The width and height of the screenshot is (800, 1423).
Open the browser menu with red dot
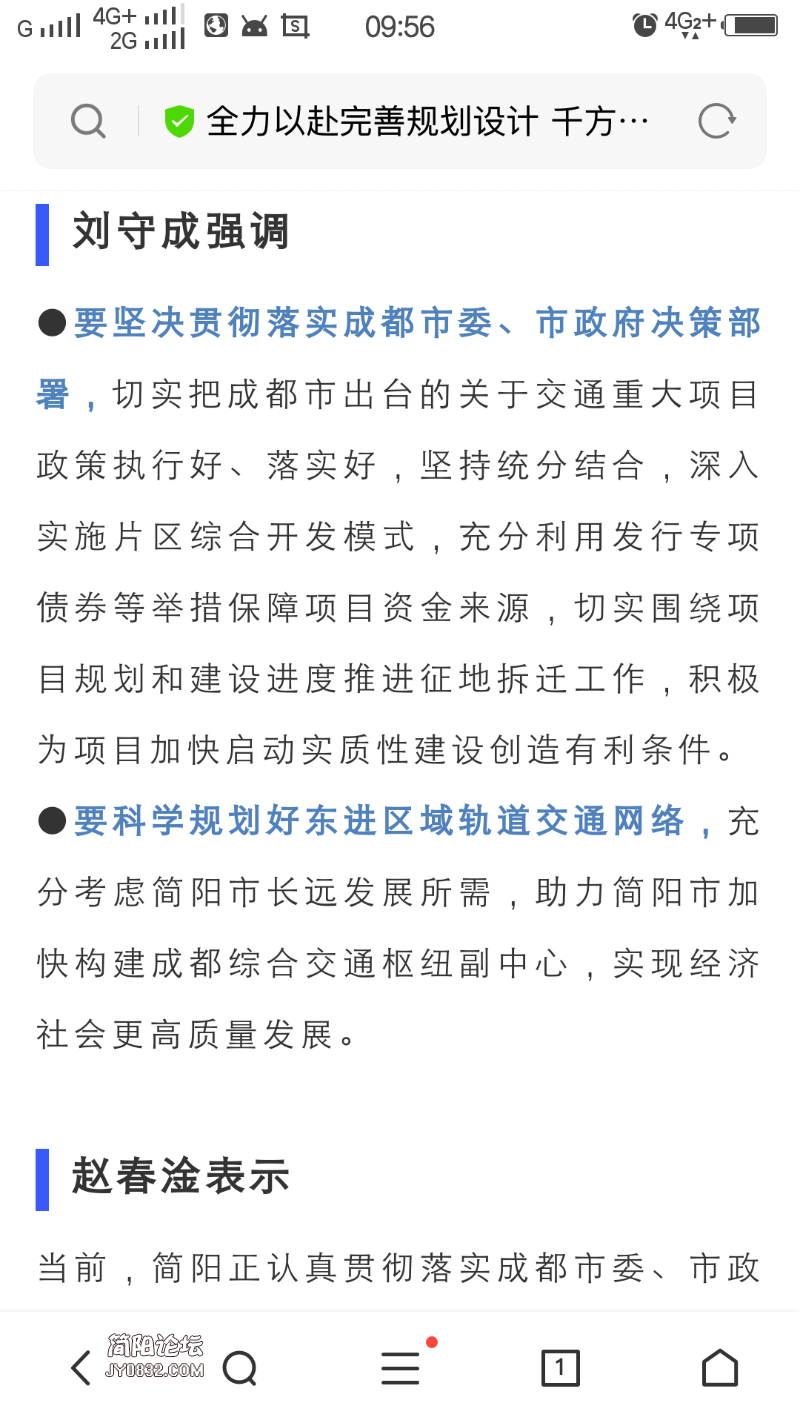coord(402,1365)
